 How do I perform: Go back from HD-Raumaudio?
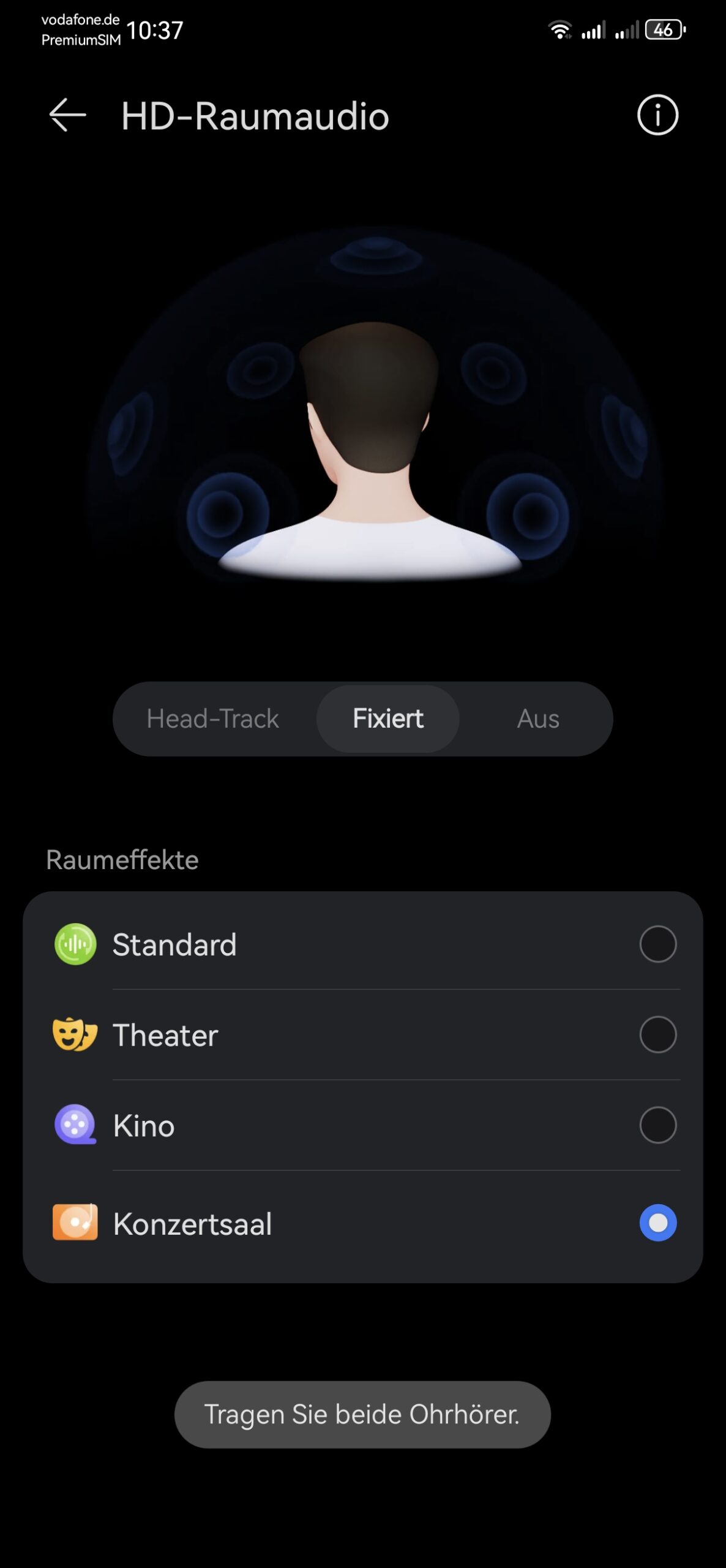click(67, 115)
